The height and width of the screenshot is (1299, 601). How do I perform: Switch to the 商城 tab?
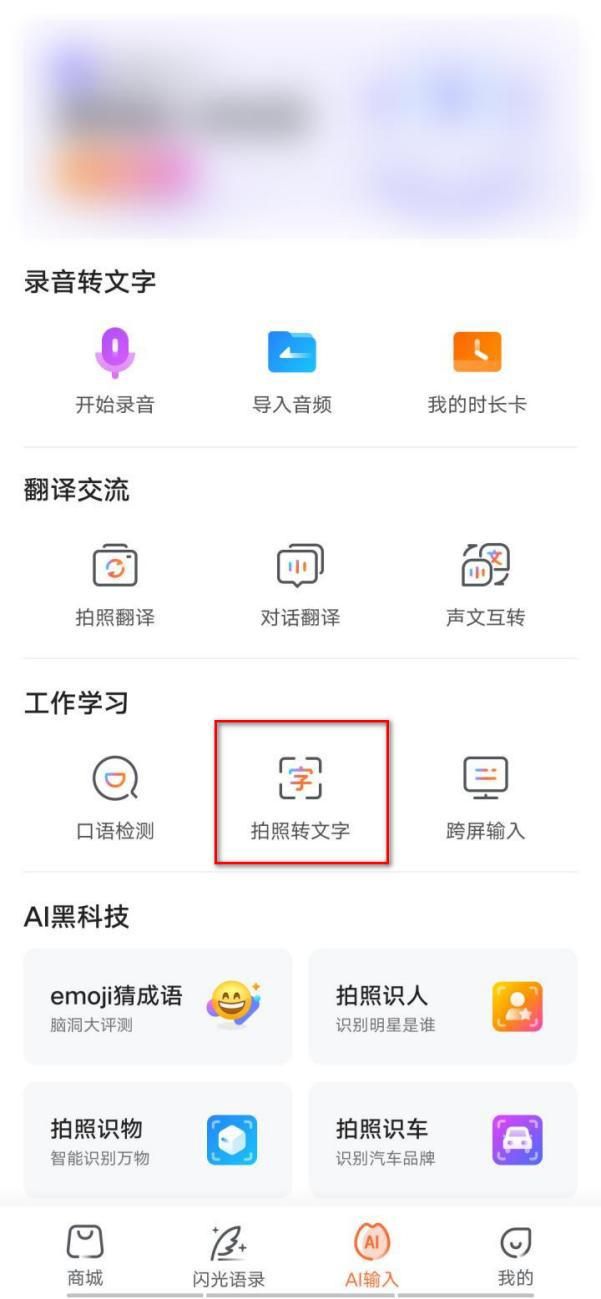[x=85, y=1256]
